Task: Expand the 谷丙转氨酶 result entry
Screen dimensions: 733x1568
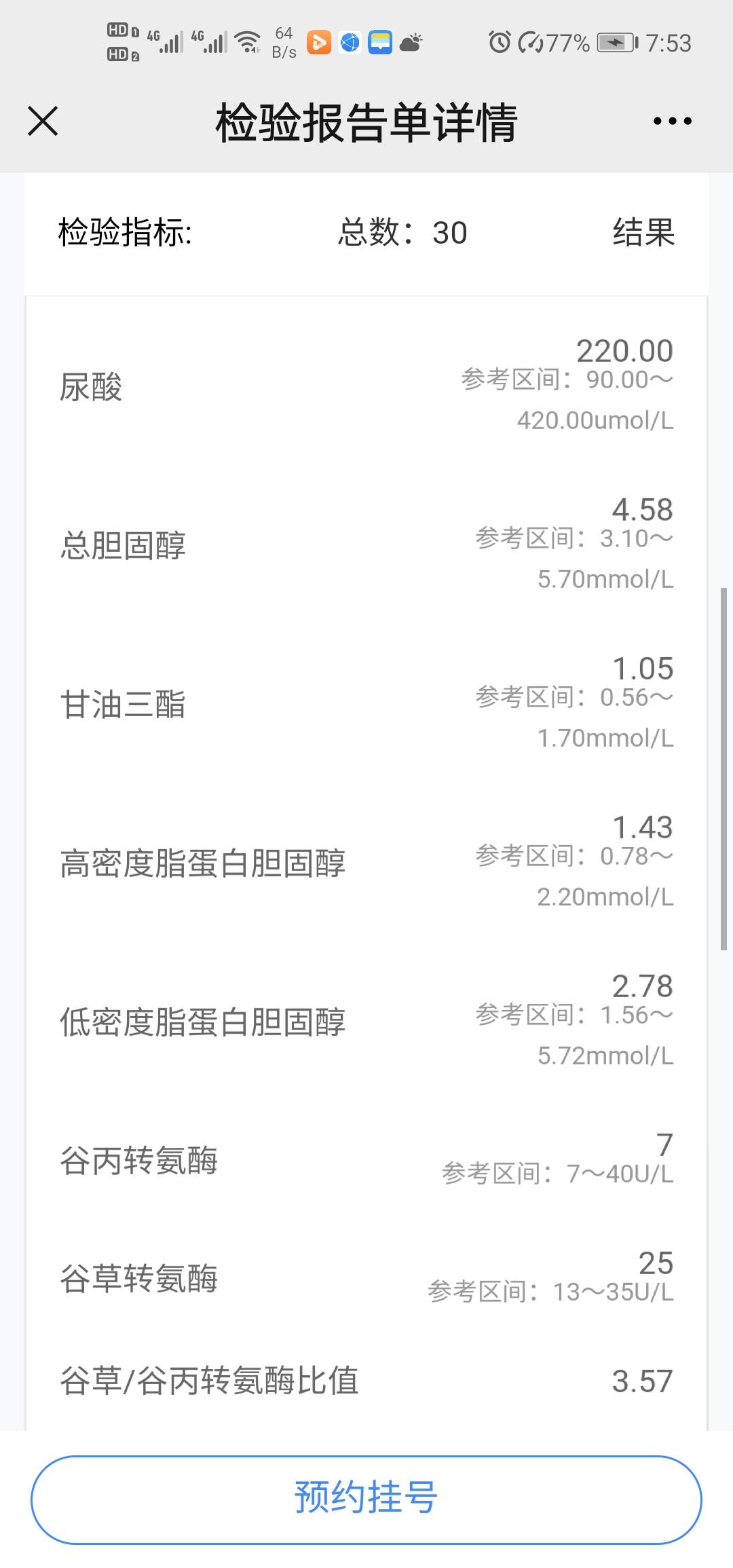Action: tap(366, 1162)
